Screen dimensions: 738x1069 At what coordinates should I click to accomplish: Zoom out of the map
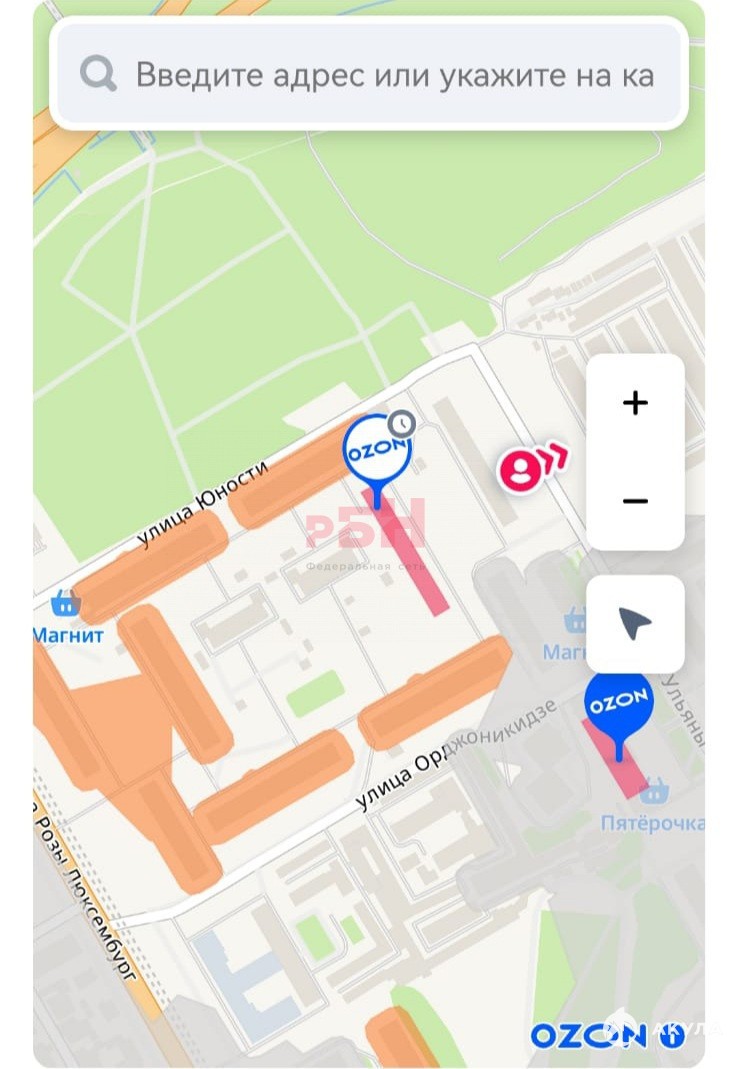point(635,500)
